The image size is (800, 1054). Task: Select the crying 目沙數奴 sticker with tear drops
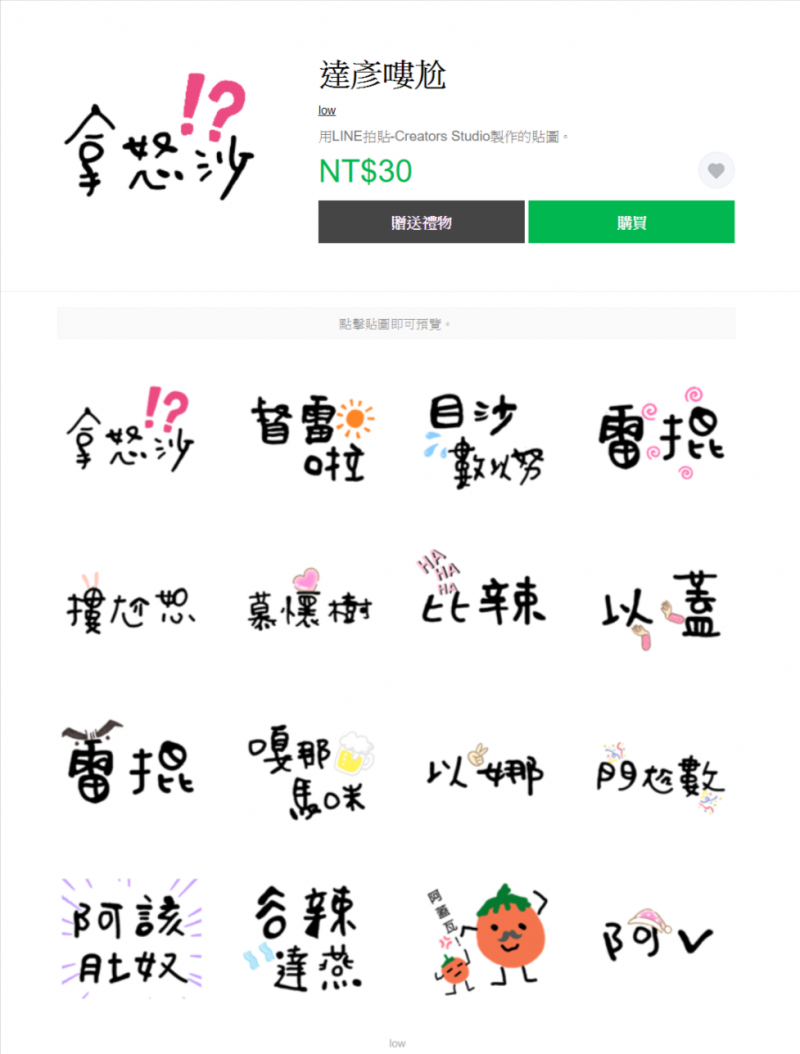(x=485, y=436)
